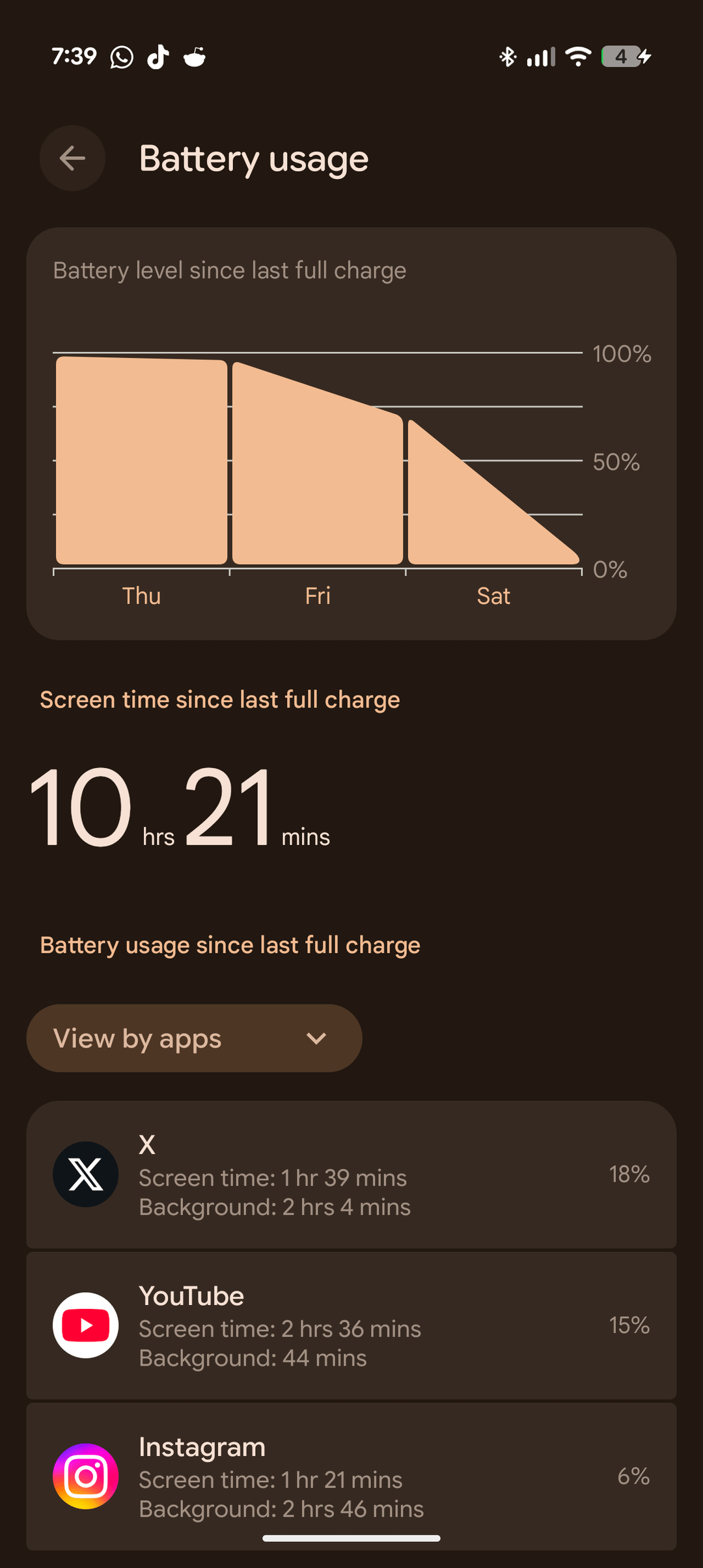This screenshot has width=703, height=1568.
Task: Expand the X battery usage entry
Action: tap(351, 1175)
